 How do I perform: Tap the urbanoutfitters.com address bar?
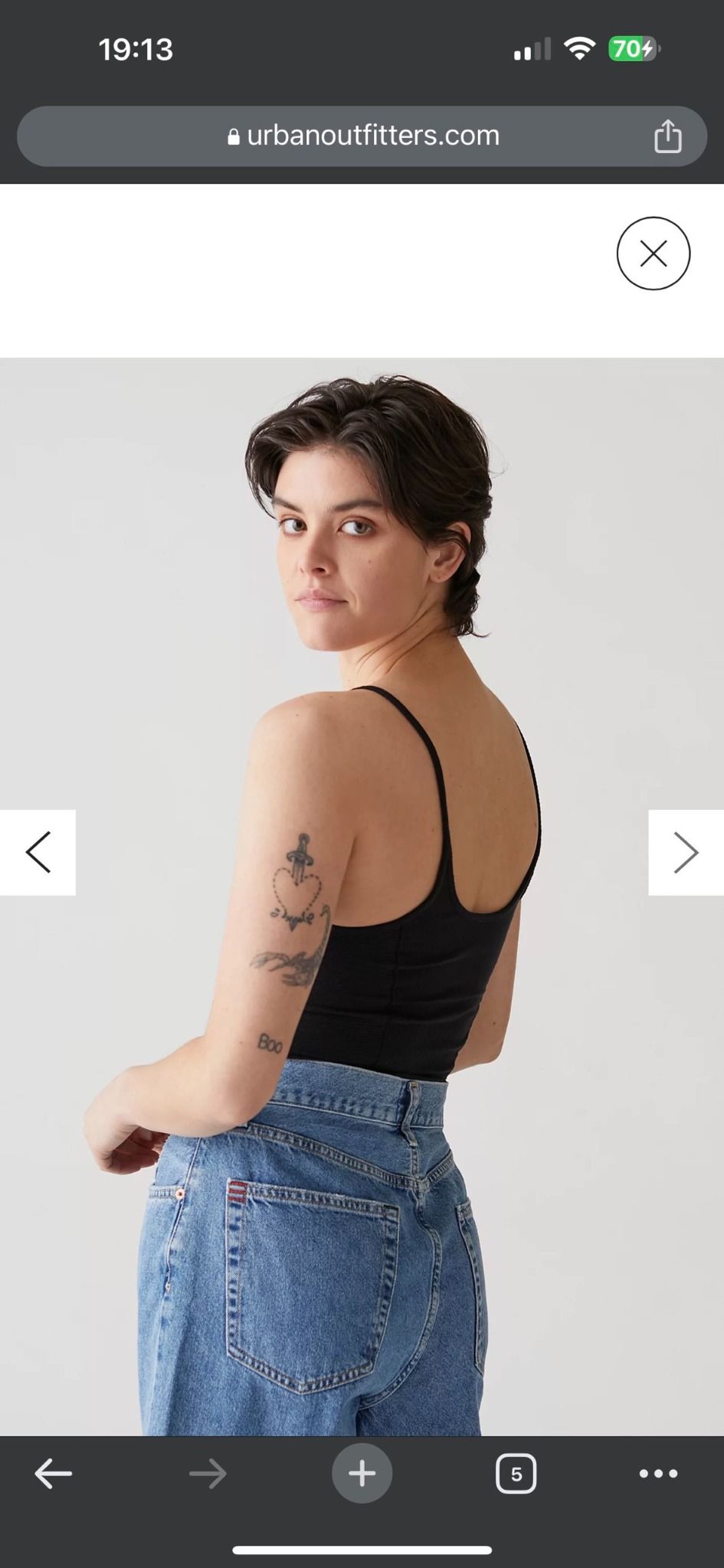tap(362, 136)
